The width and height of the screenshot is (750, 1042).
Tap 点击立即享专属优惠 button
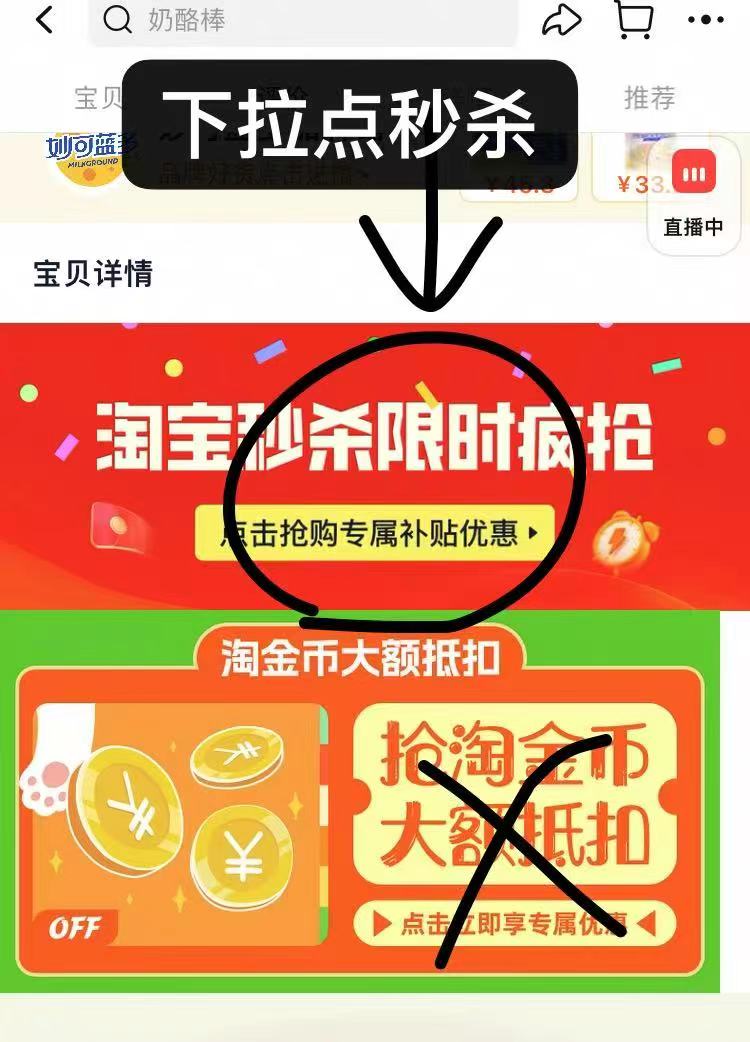pos(513,923)
